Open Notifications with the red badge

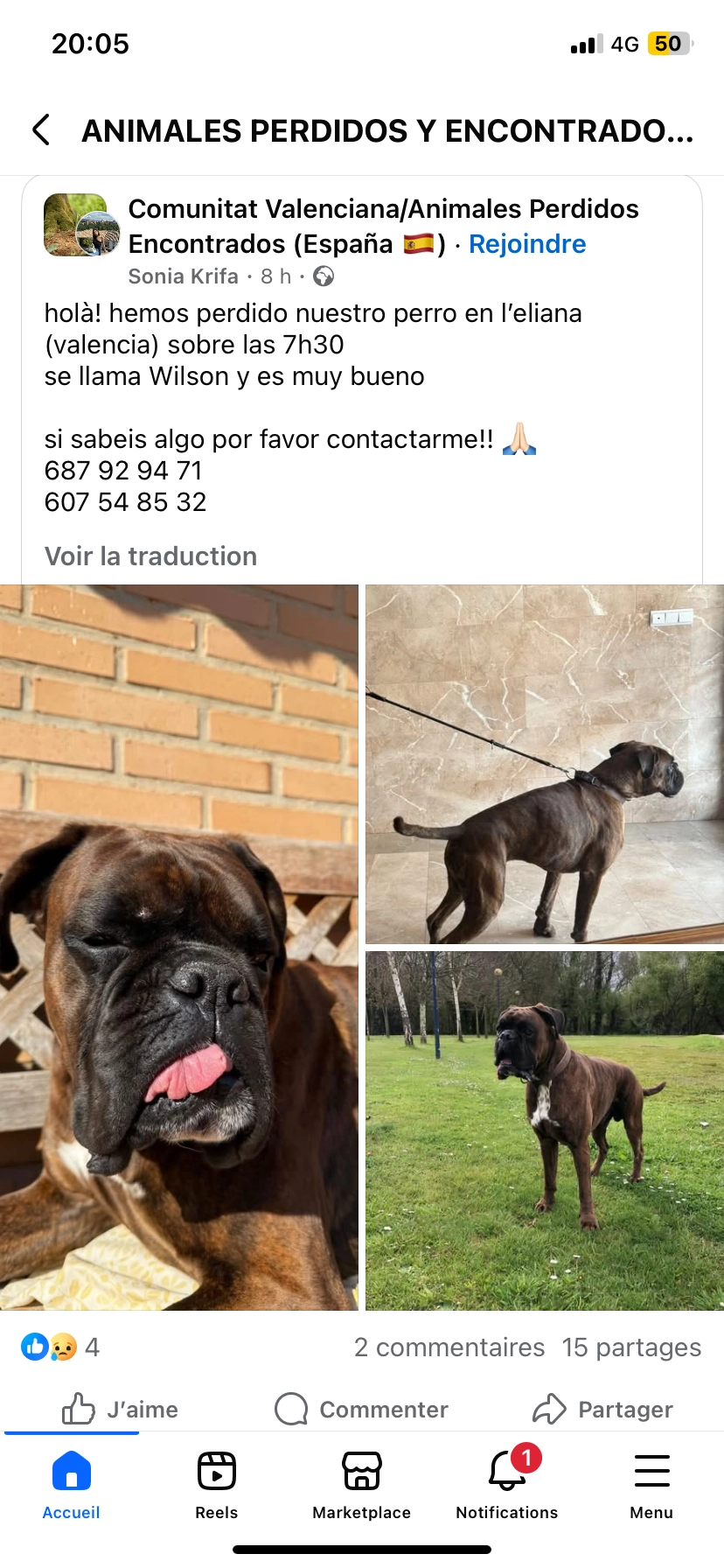click(506, 1479)
